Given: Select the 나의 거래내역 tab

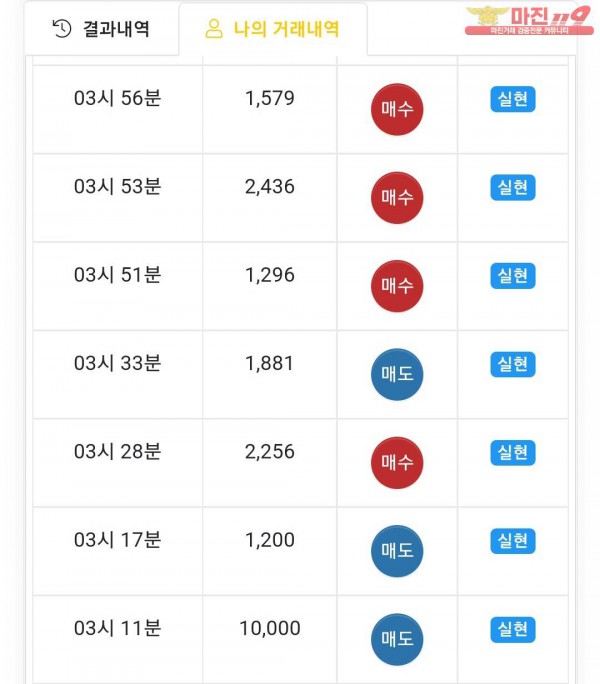Looking at the screenshot, I should (x=272, y=29).
